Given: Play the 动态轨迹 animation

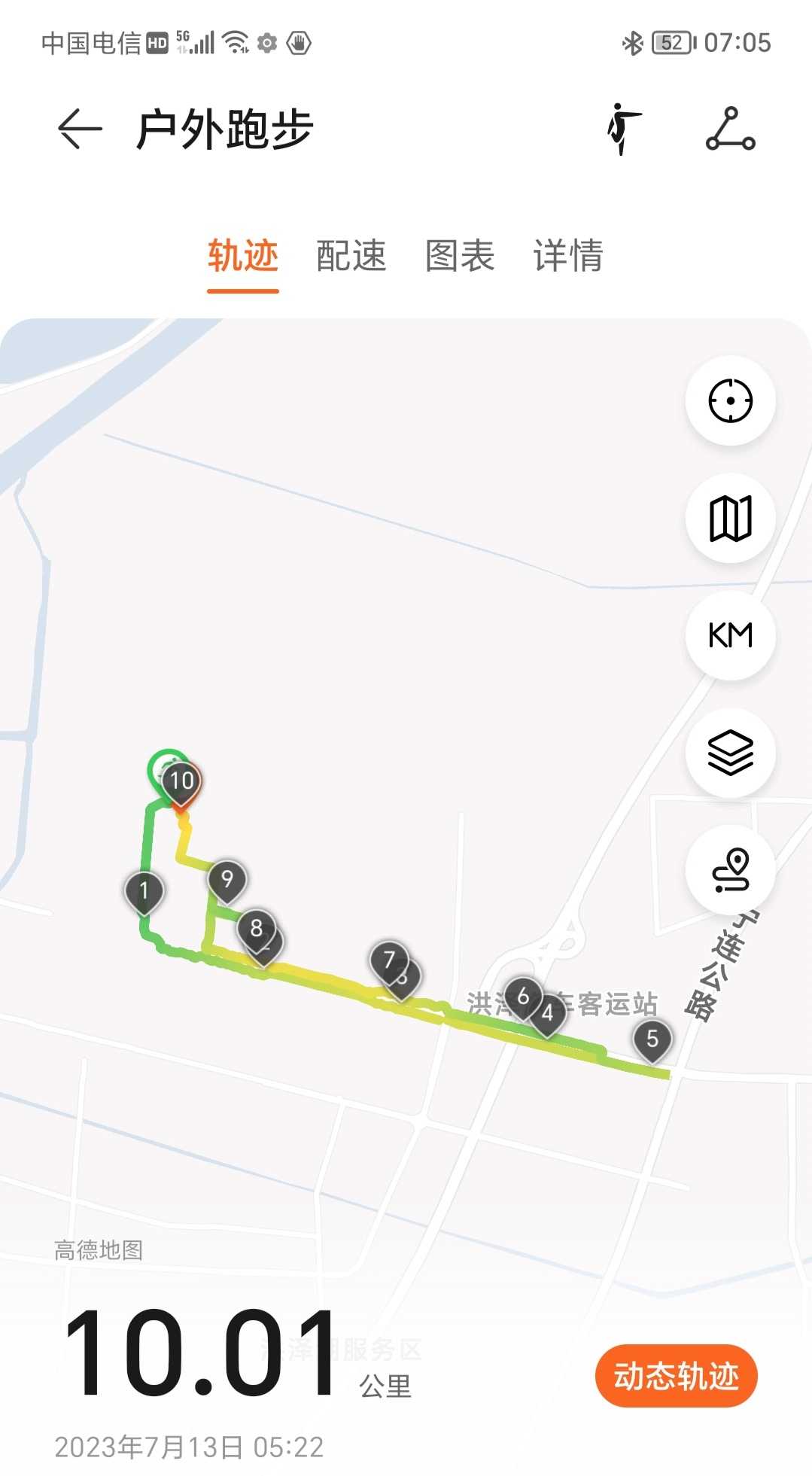Looking at the screenshot, I should (676, 1376).
